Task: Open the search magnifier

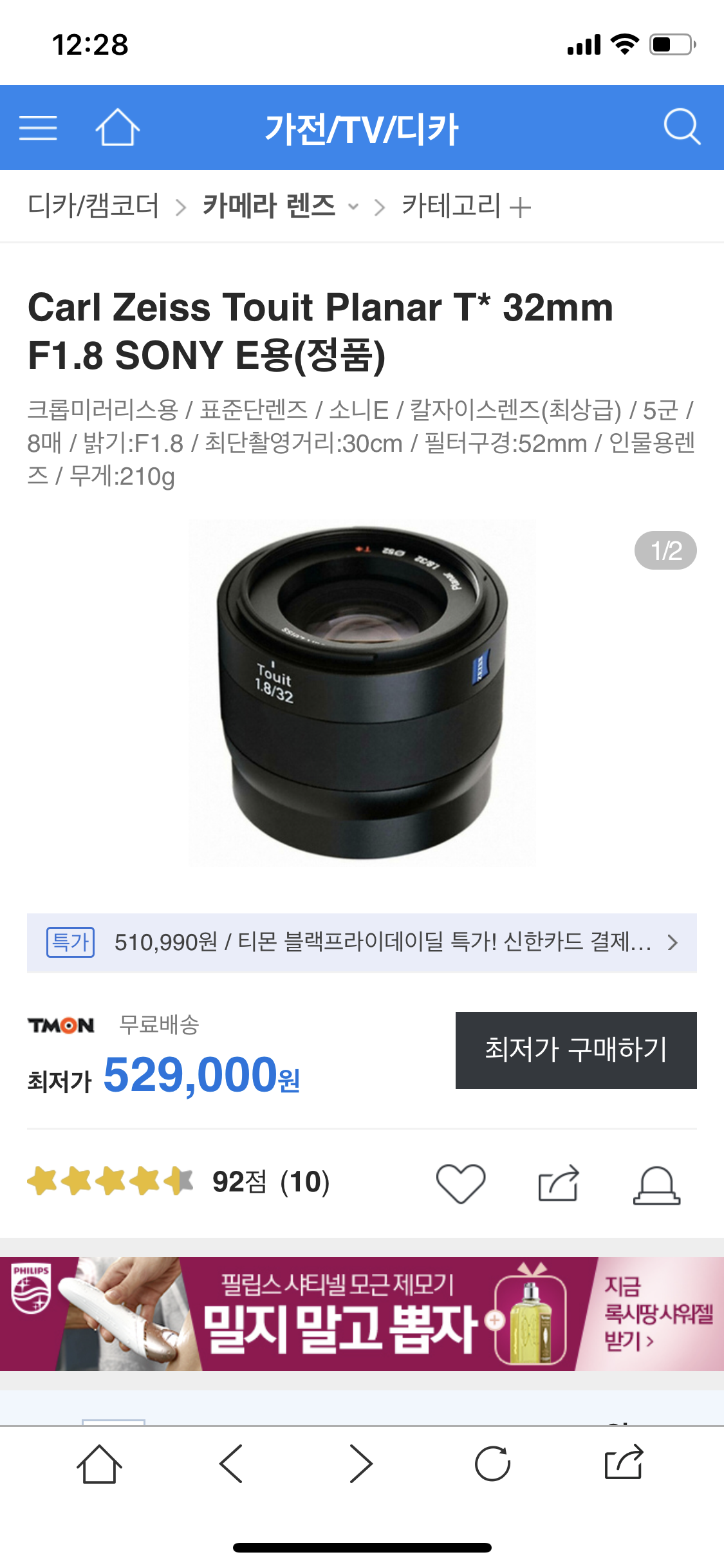Action: click(682, 127)
